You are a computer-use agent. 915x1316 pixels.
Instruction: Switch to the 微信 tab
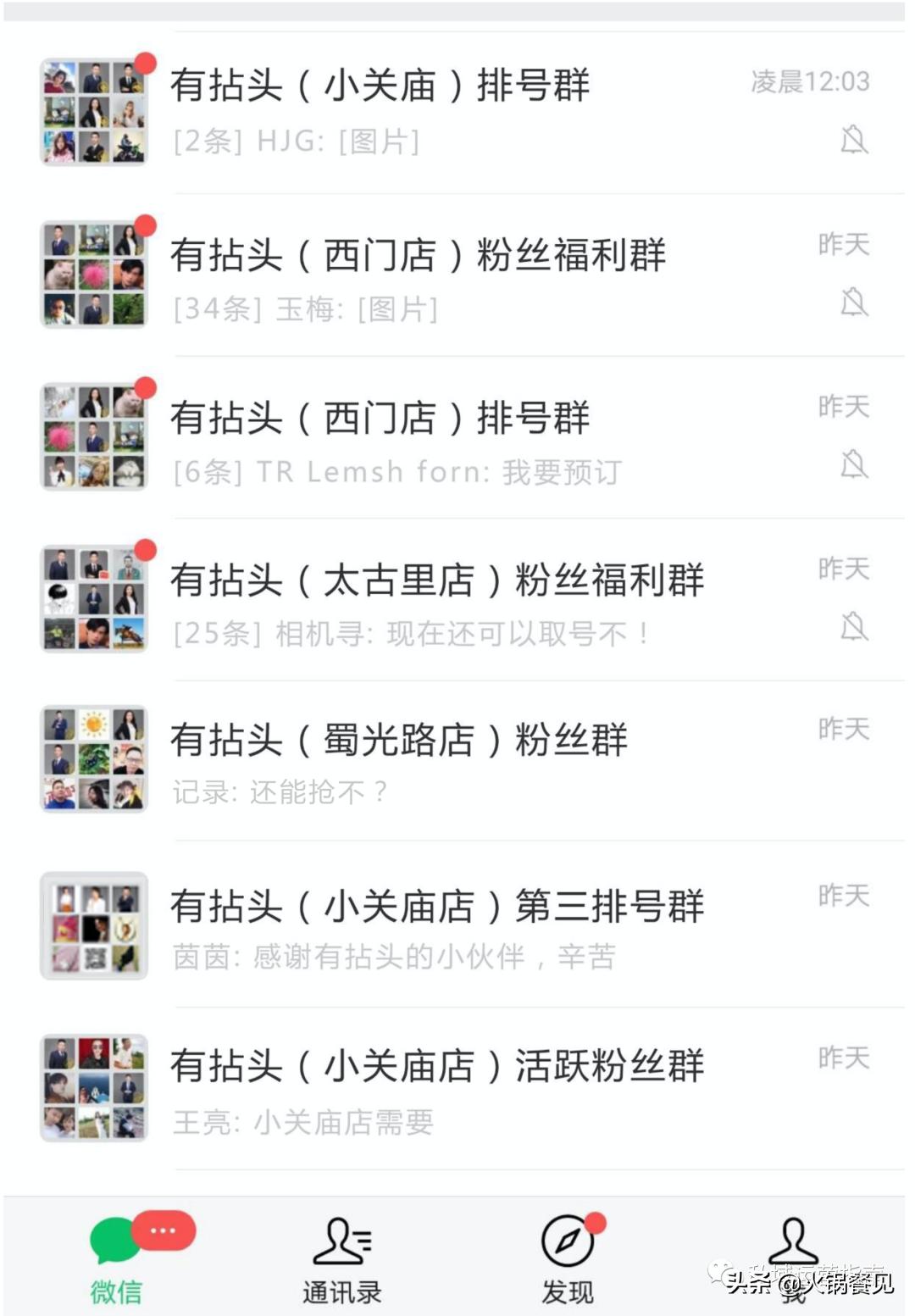pyautogui.click(x=117, y=1258)
